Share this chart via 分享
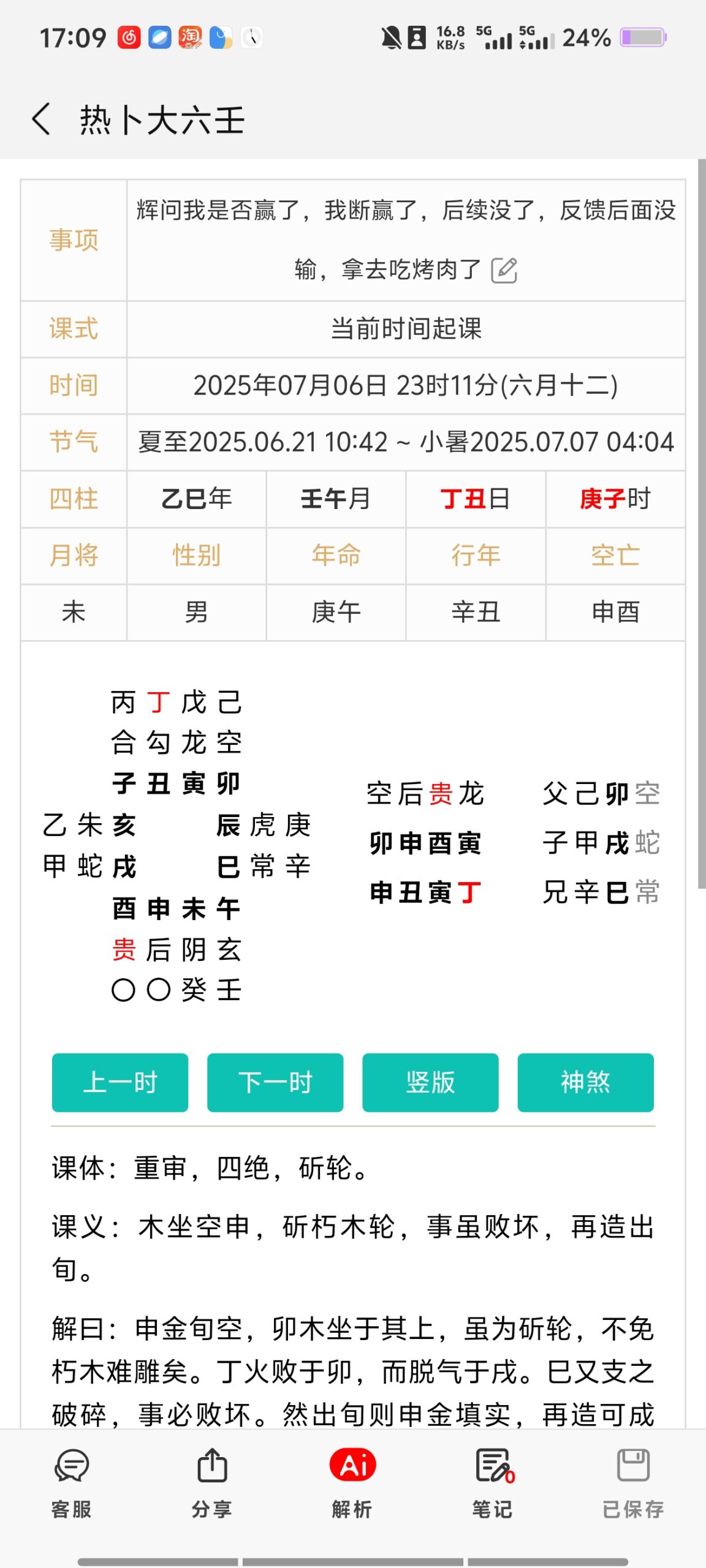706x1568 pixels. (x=212, y=1482)
